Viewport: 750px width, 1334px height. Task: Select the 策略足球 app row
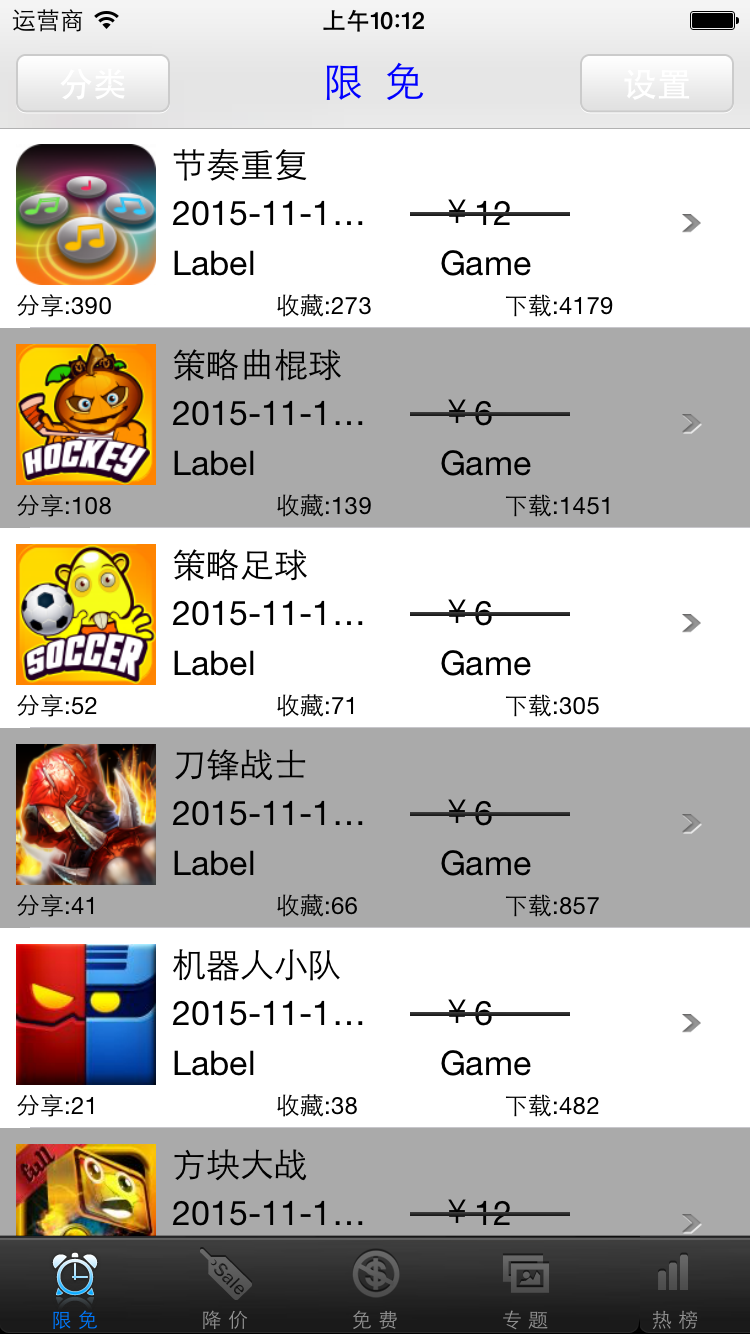point(375,628)
